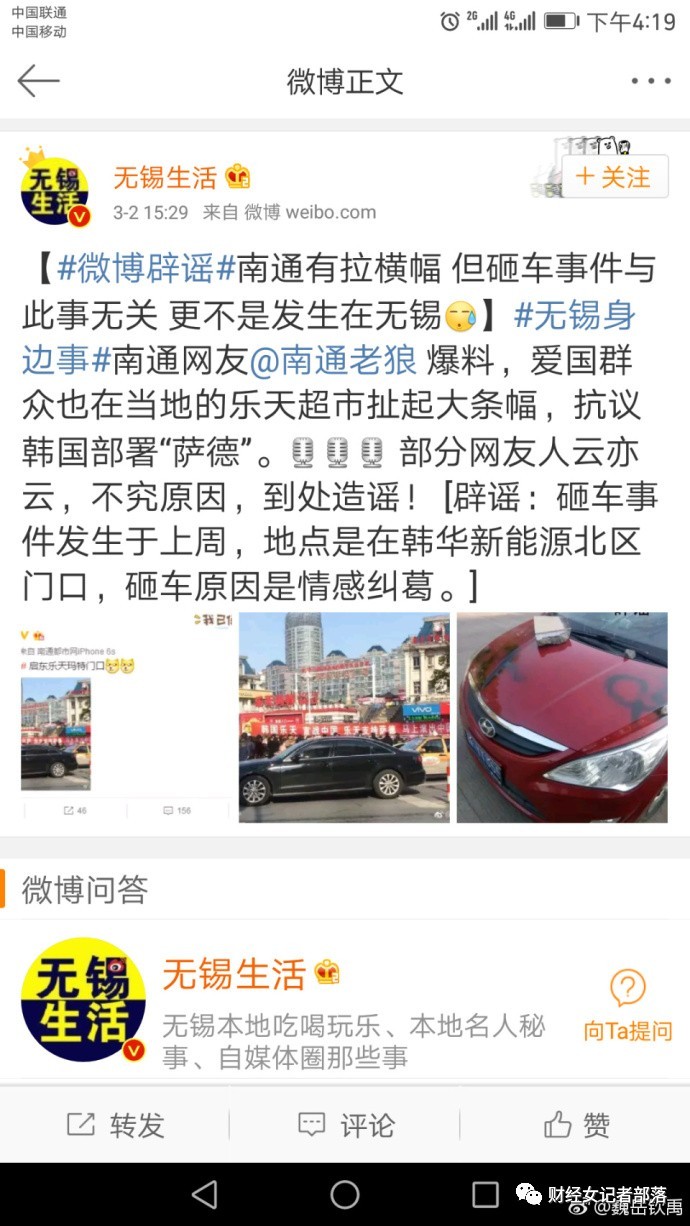Open the three-dot overflow menu
Viewport: 690px width, 1226px height.
click(x=650, y=81)
